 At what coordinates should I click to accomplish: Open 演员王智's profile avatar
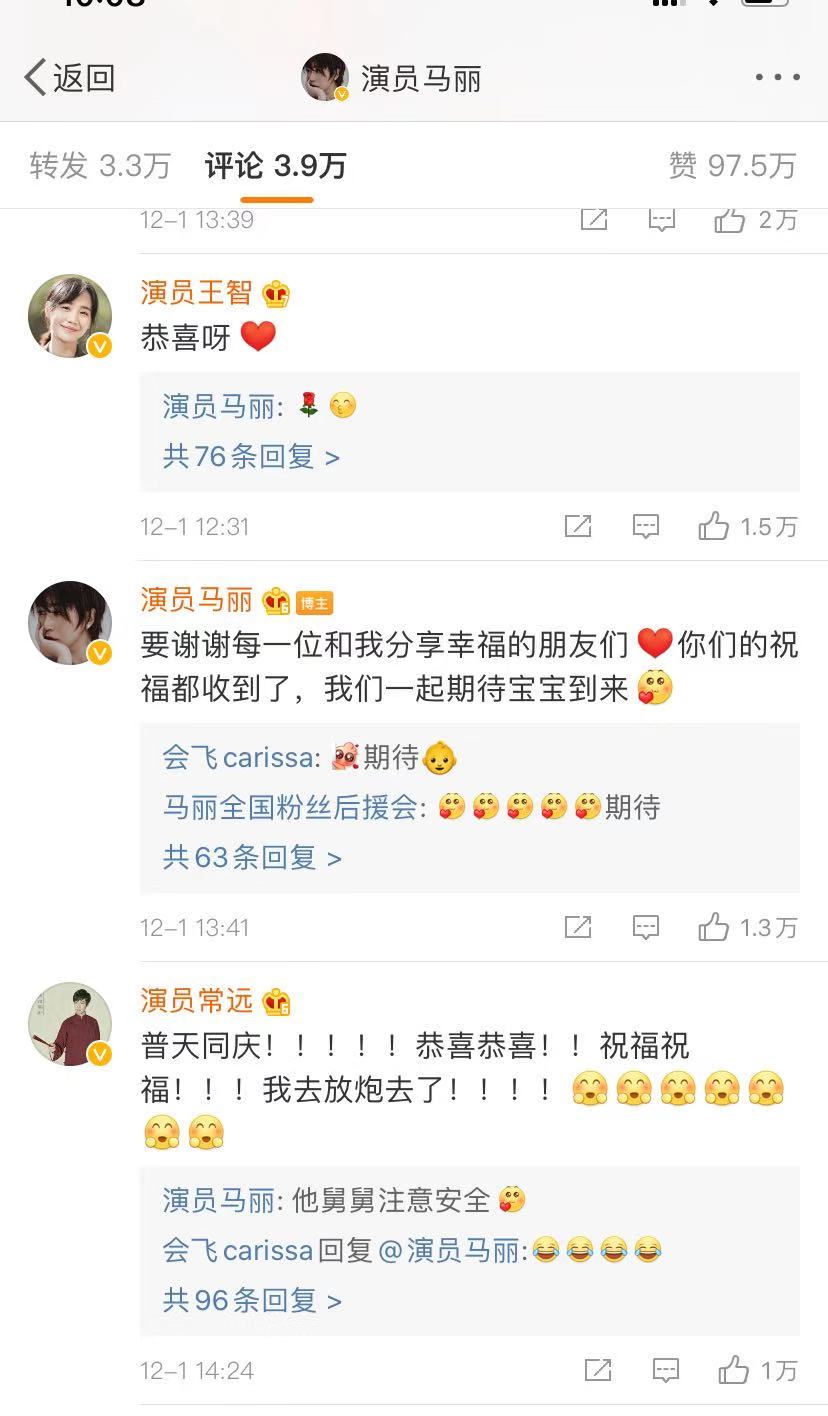[70, 316]
